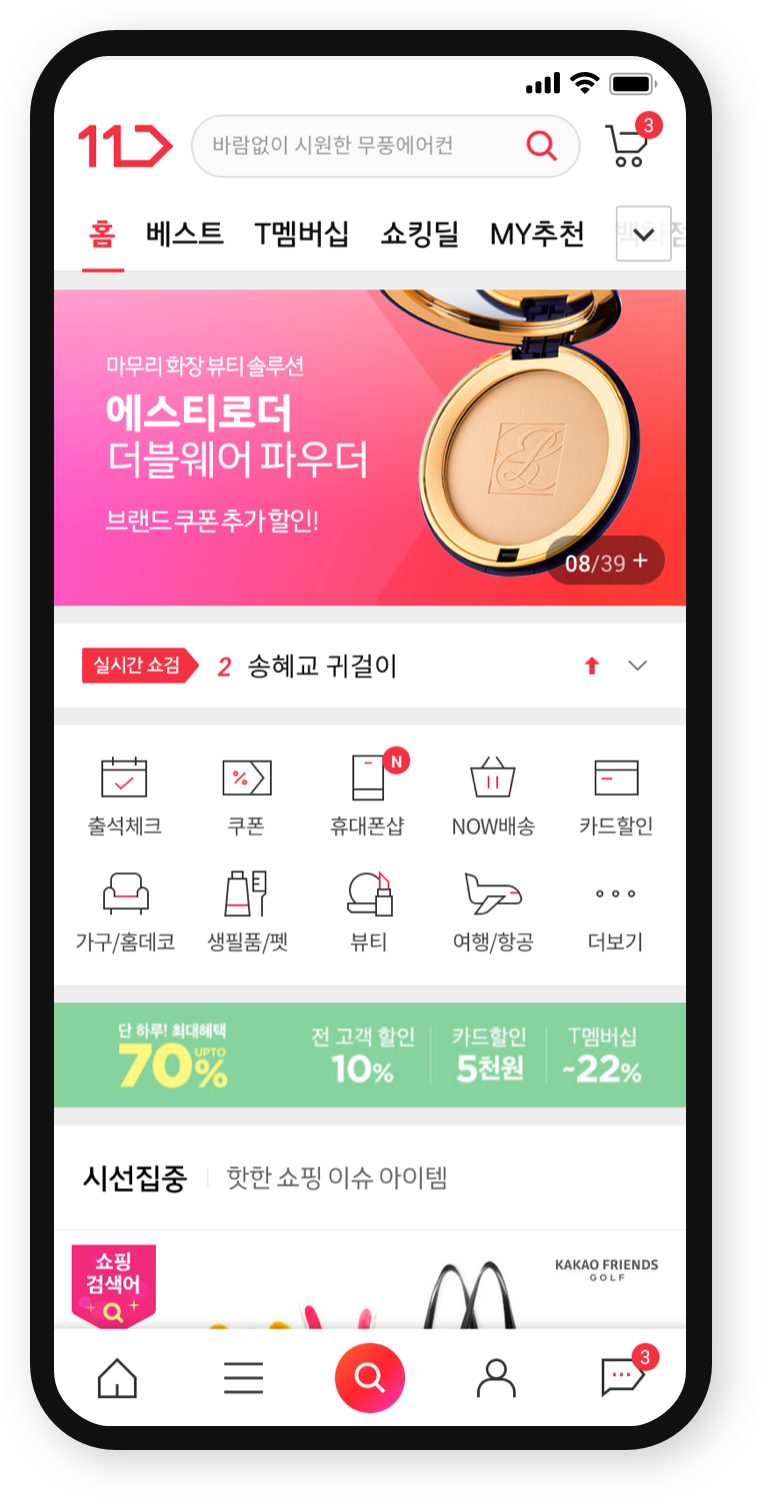Expand the 실시간 쇼검 ranking list
This screenshot has width=762, height=1500.
(637, 666)
